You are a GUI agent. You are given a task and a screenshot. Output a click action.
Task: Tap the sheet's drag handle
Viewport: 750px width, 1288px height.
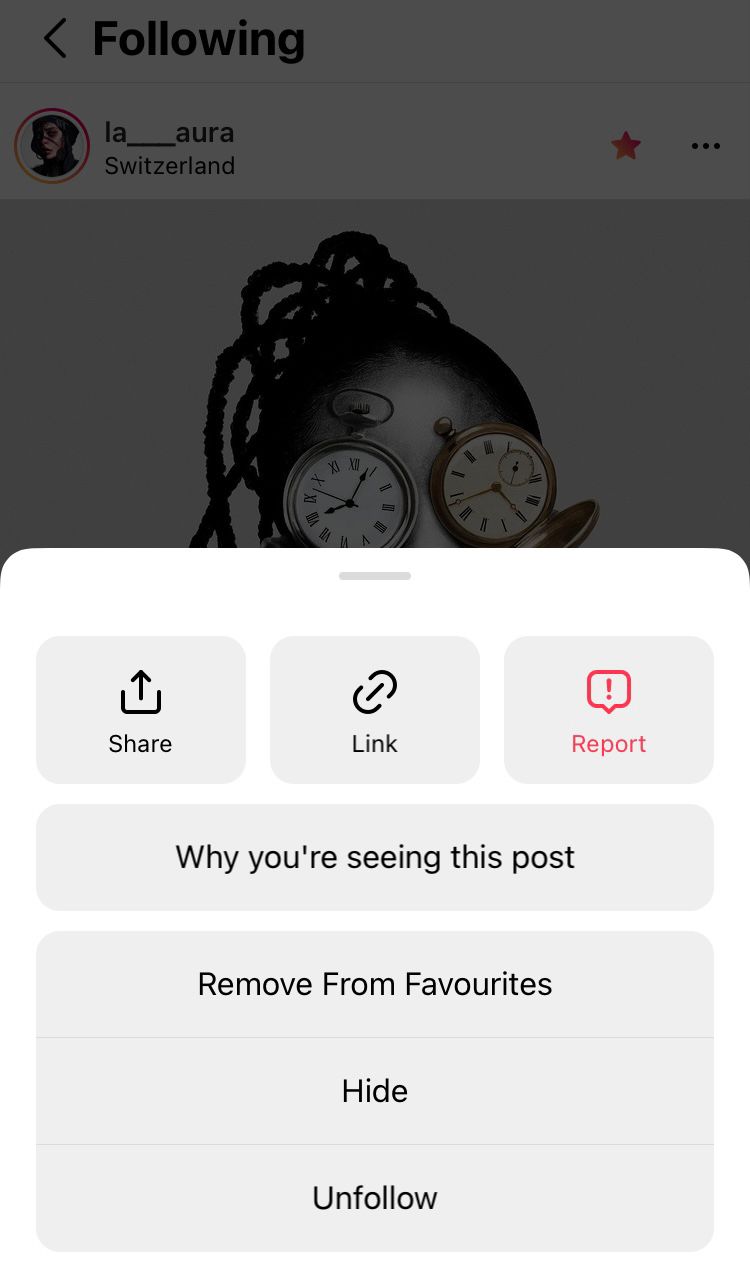[x=375, y=576]
